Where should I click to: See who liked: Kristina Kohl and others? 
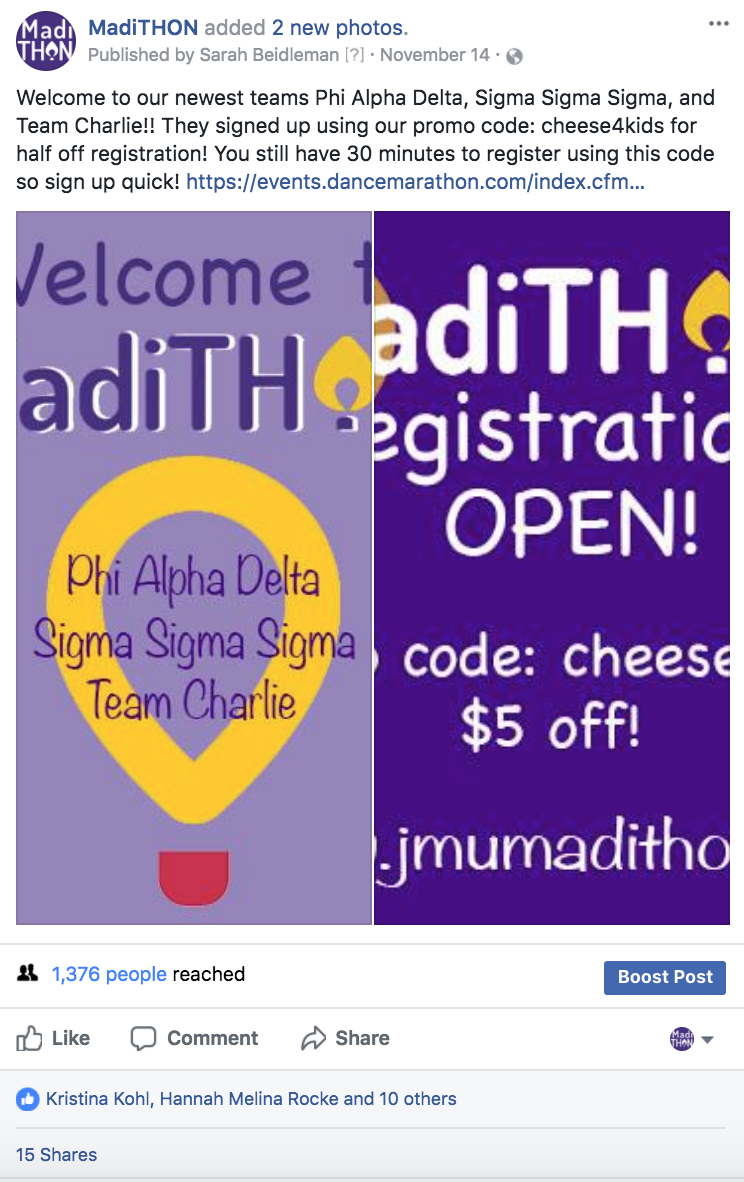pos(250,1099)
